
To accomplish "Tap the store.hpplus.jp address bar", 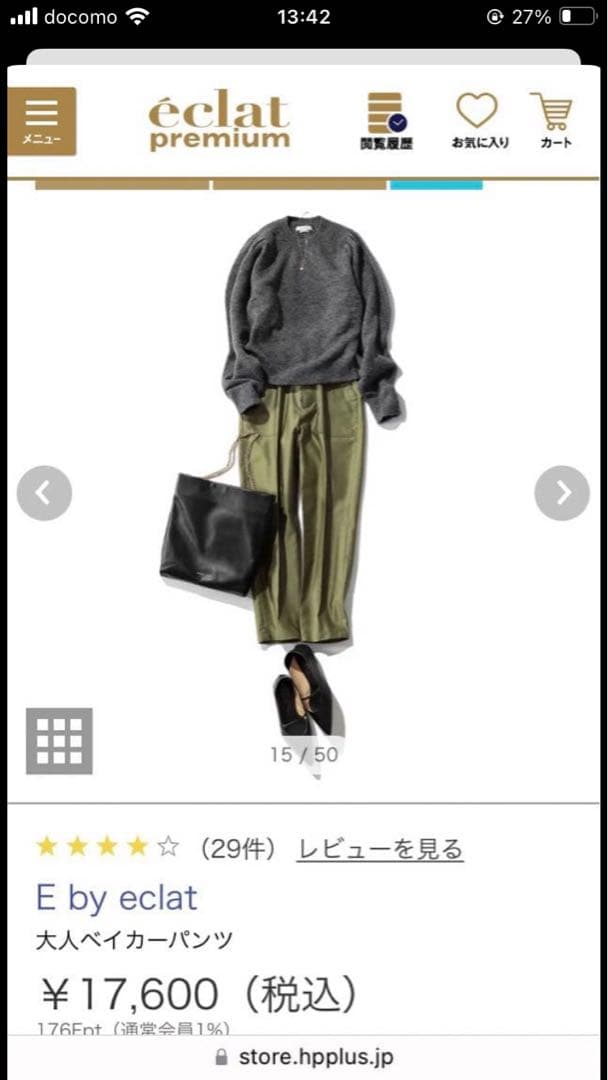I will tap(304, 1057).
